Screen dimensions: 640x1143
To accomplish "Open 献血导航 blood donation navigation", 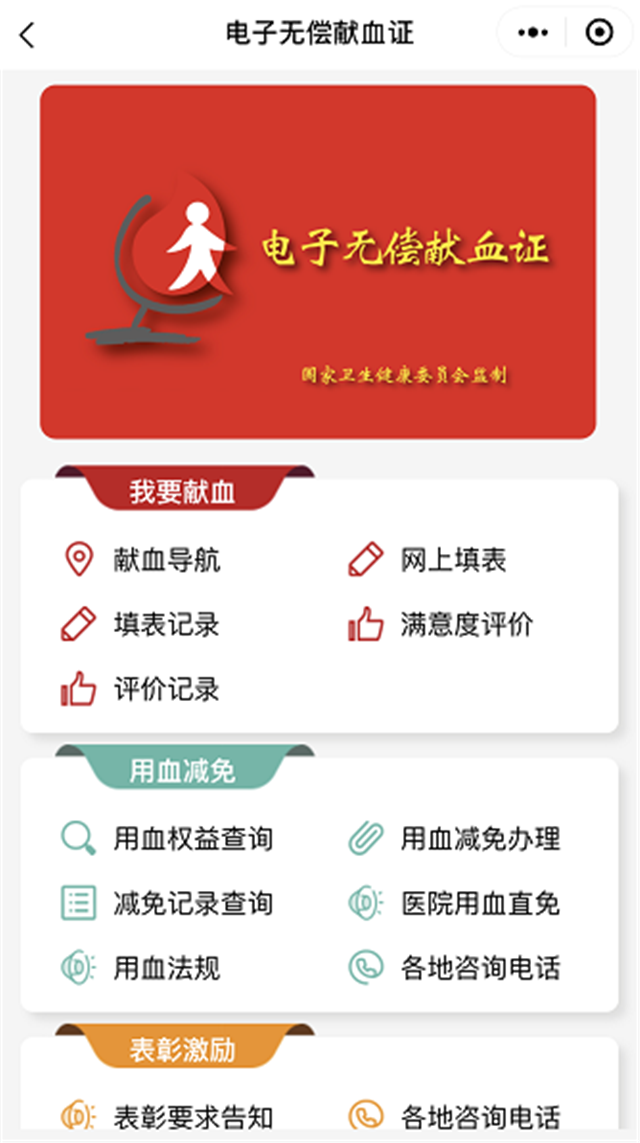I will [x=141, y=559].
